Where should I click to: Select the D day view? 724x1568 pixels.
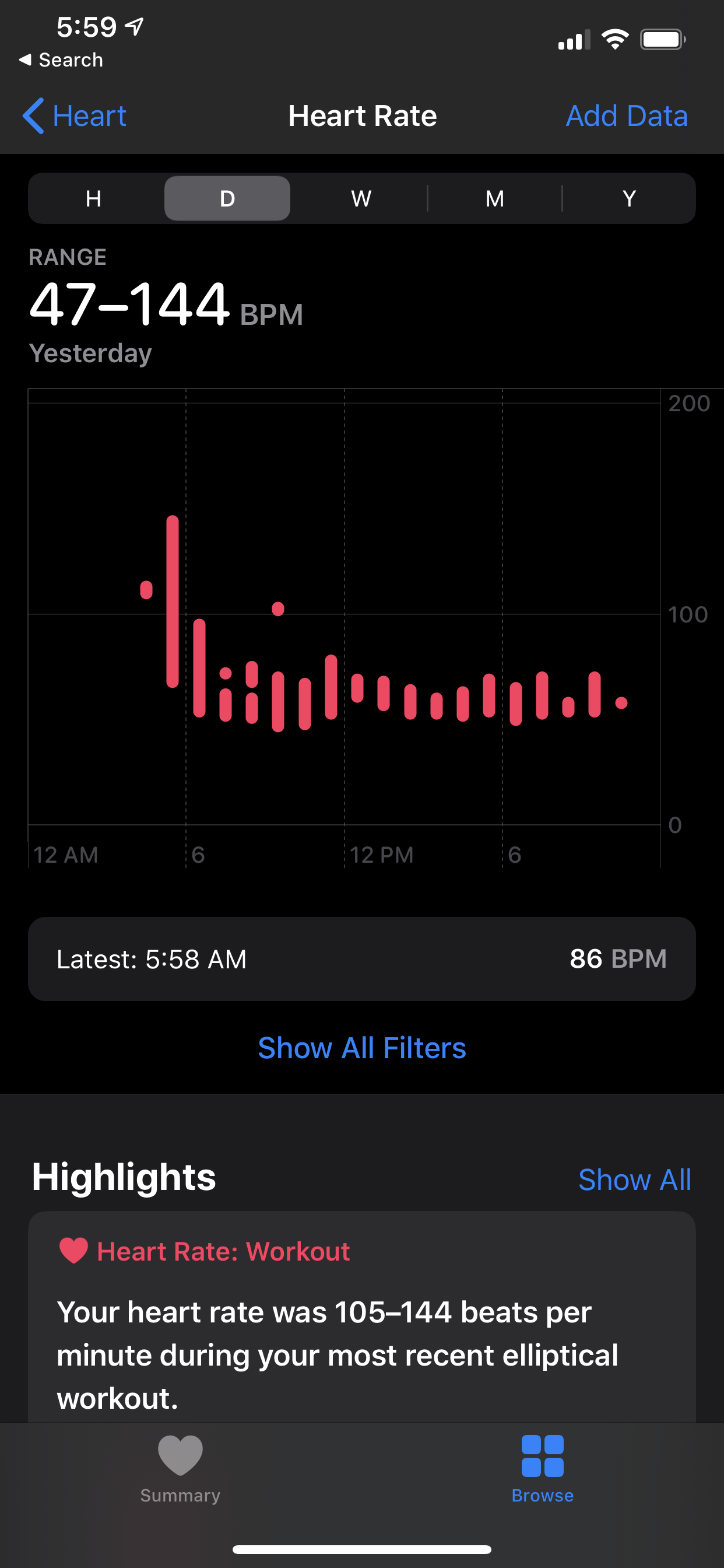[227, 198]
